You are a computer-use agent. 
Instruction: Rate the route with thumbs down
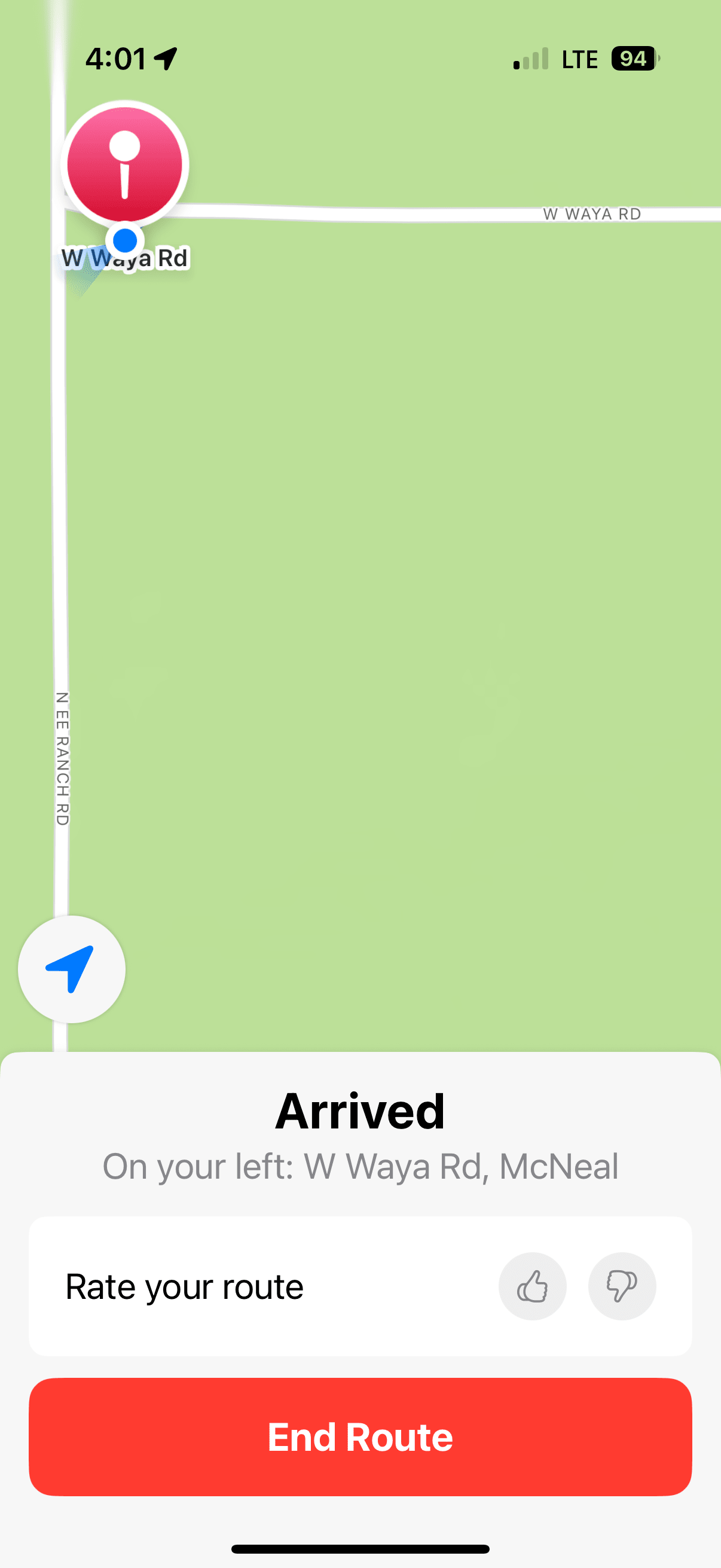click(622, 1286)
